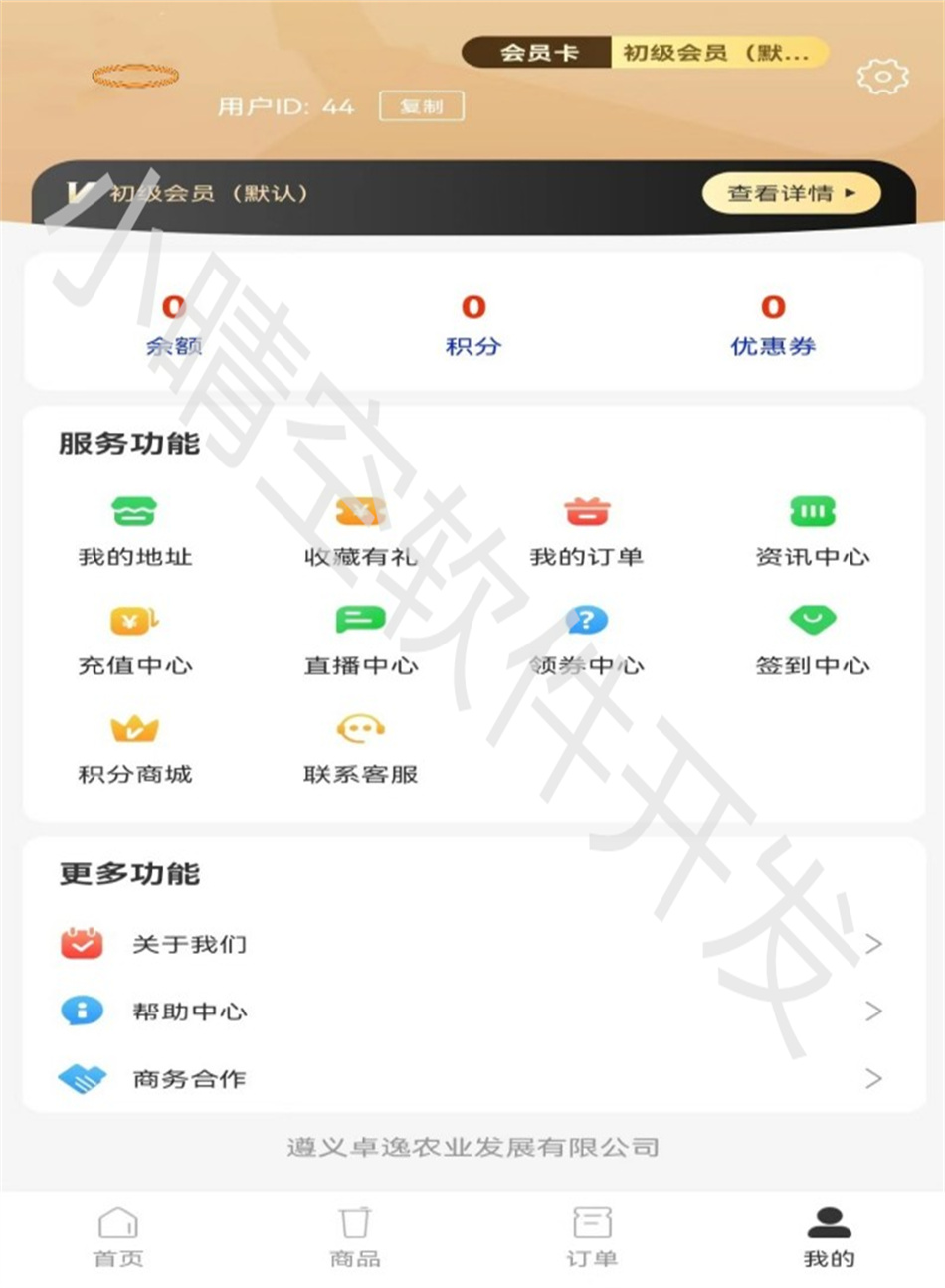Open 资讯中心
The image size is (945, 1288).
[812, 531]
